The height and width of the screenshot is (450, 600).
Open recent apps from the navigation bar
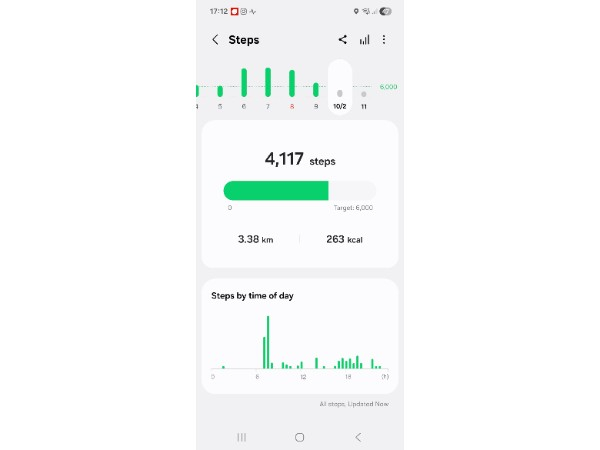241,437
